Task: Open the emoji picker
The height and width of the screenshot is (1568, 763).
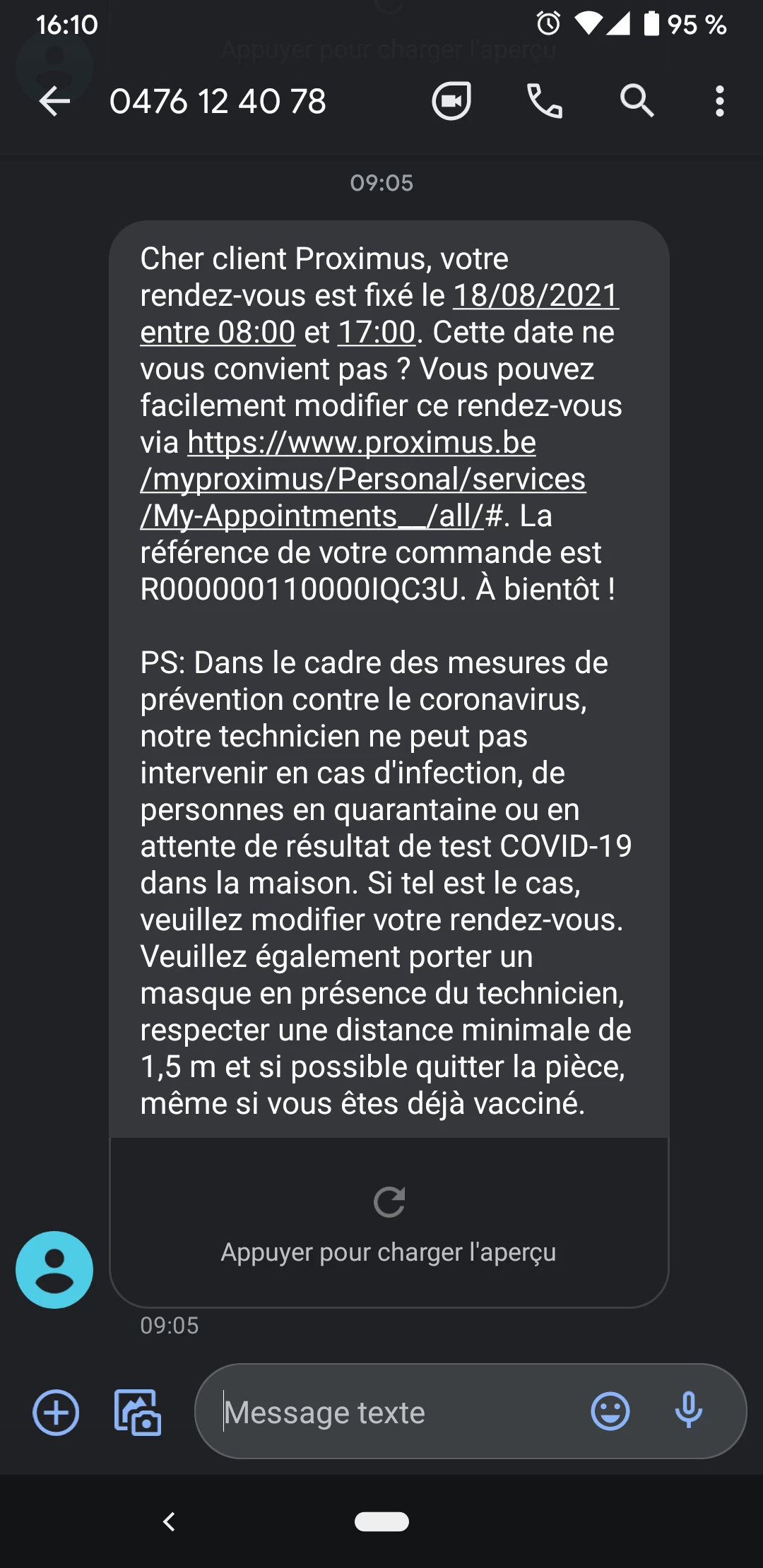Action: click(x=610, y=1413)
